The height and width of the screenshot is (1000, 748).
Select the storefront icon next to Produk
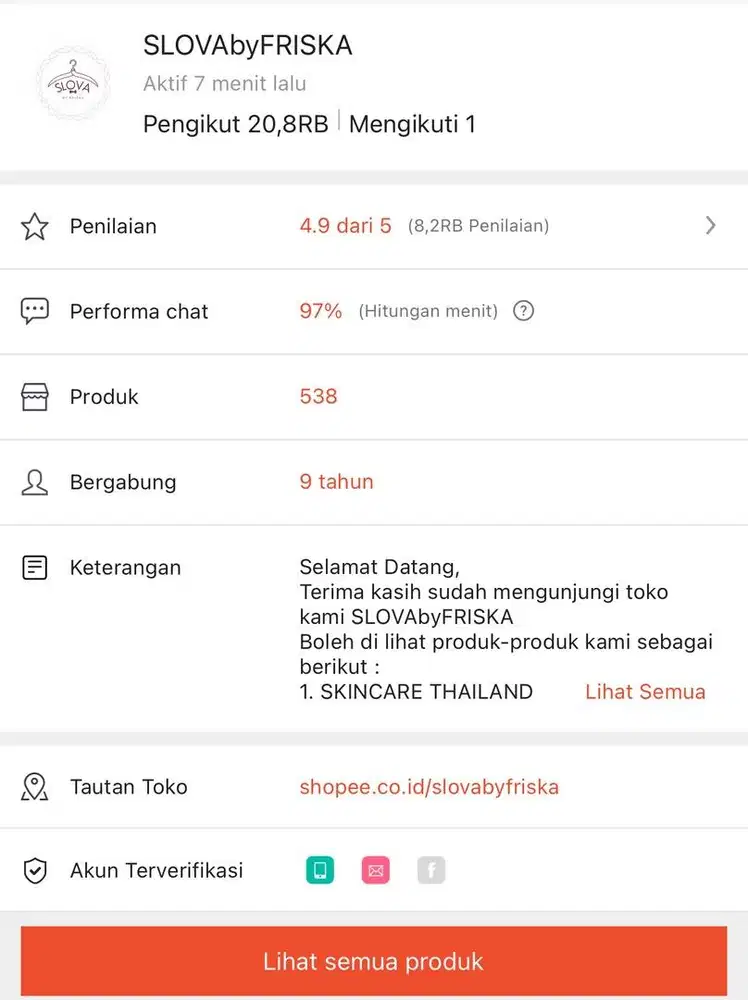[34, 396]
